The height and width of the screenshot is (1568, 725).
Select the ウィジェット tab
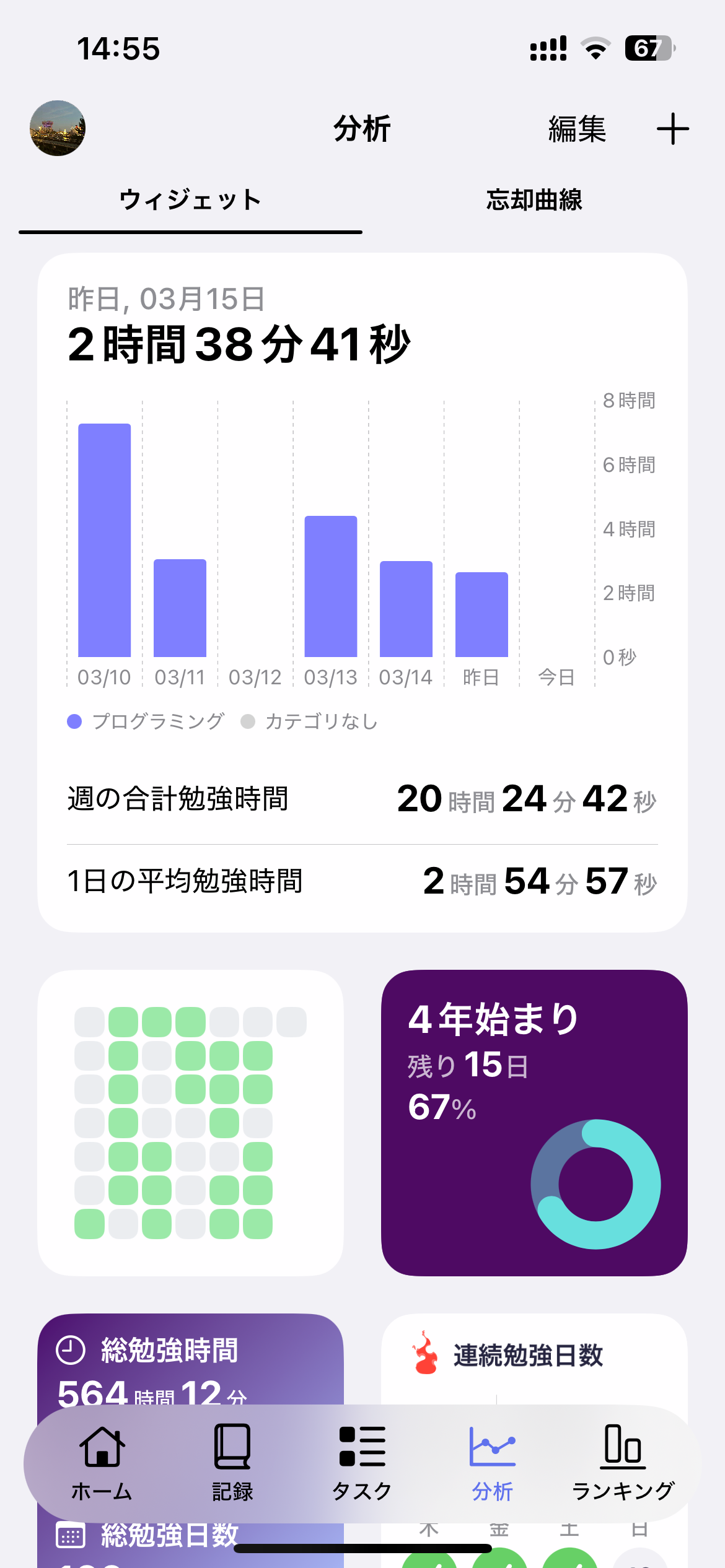coord(190,201)
